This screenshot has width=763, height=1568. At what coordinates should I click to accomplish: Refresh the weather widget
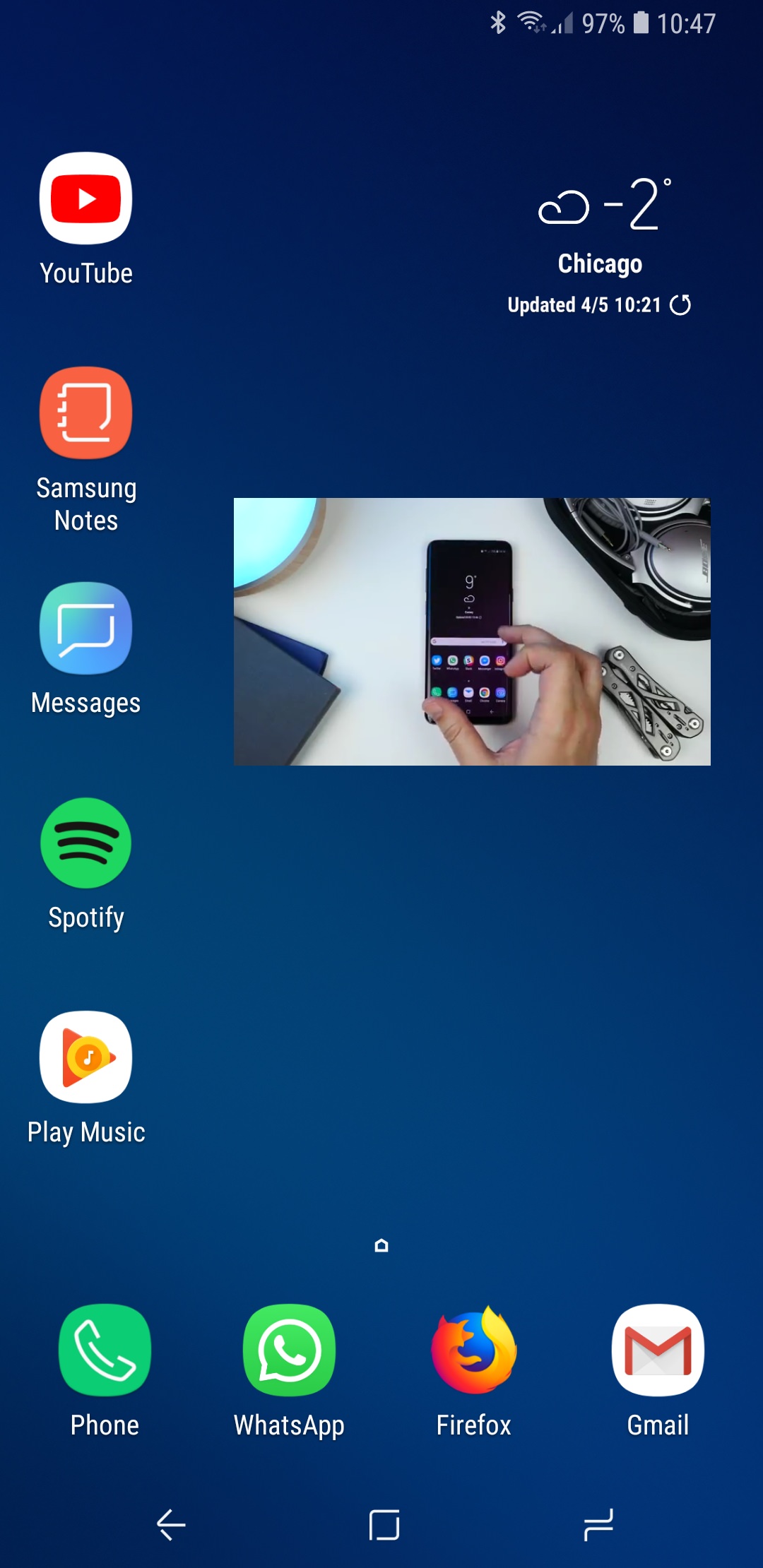pyautogui.click(x=680, y=306)
